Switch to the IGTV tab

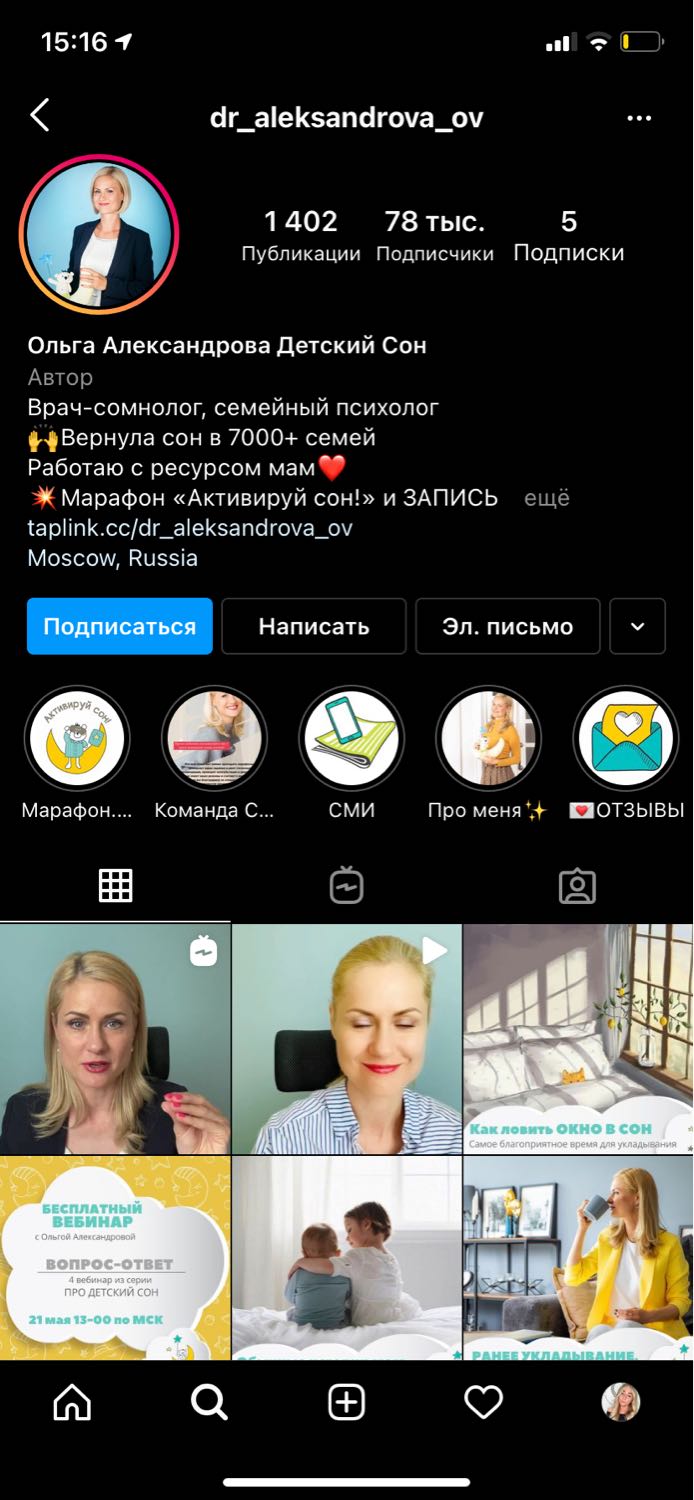[346, 886]
